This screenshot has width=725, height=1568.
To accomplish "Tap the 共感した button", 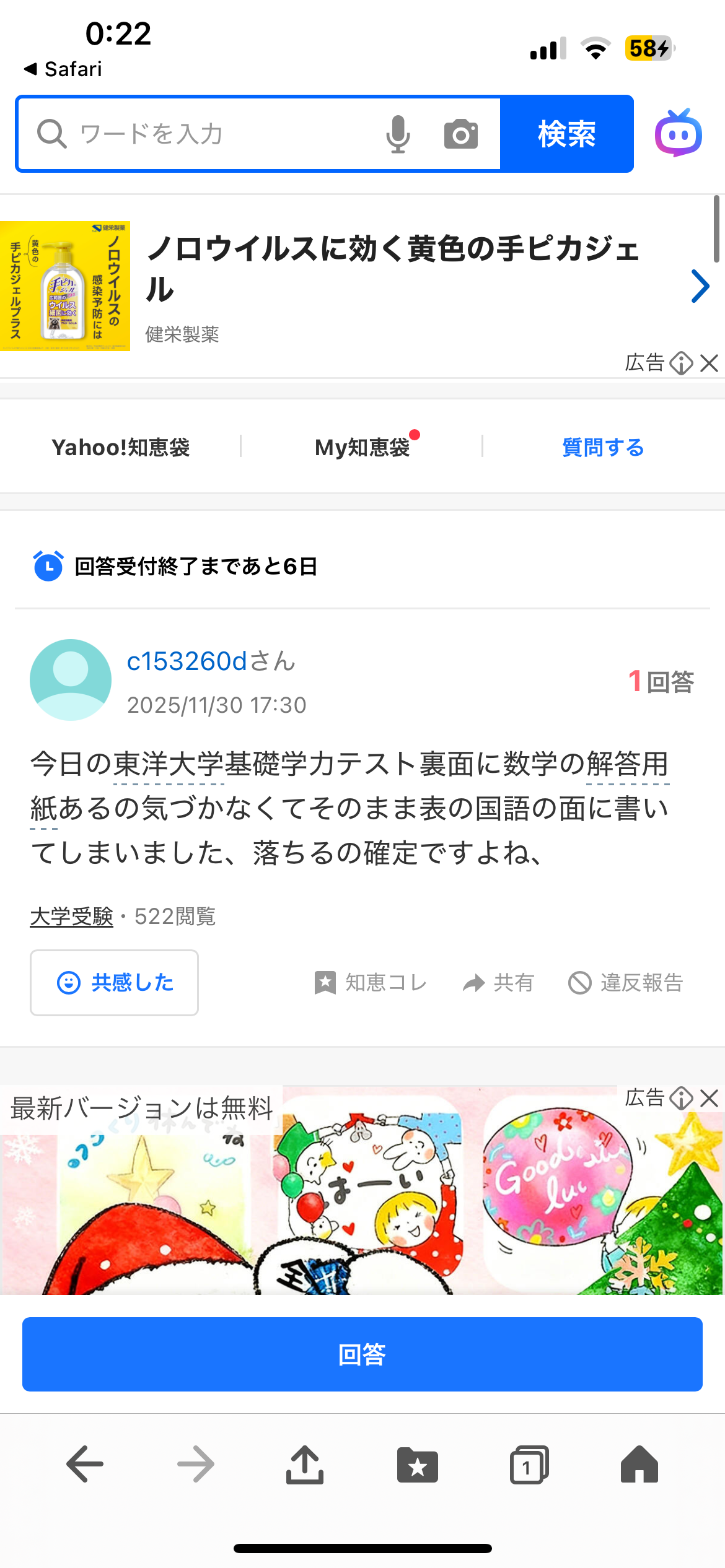I will pyautogui.click(x=115, y=983).
